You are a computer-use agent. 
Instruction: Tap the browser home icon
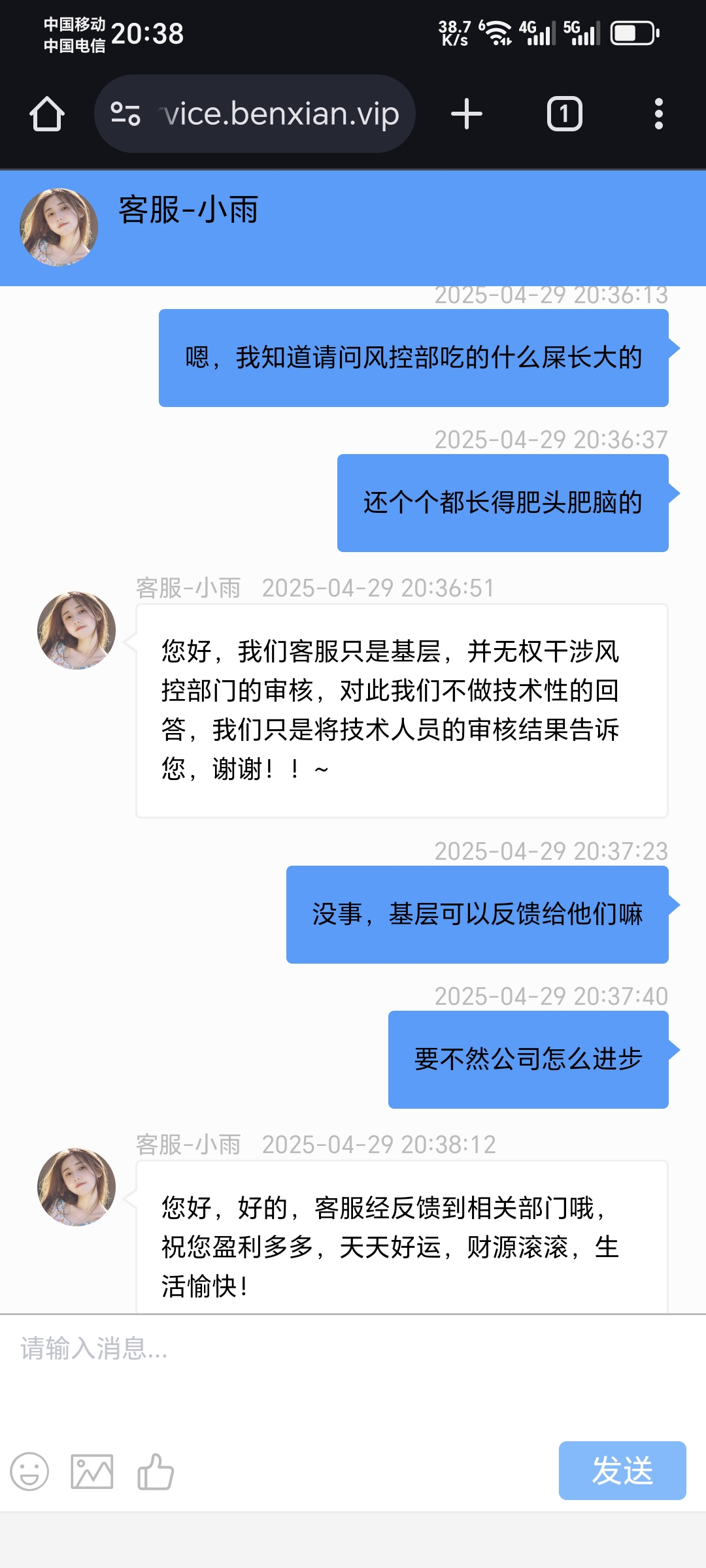48,112
